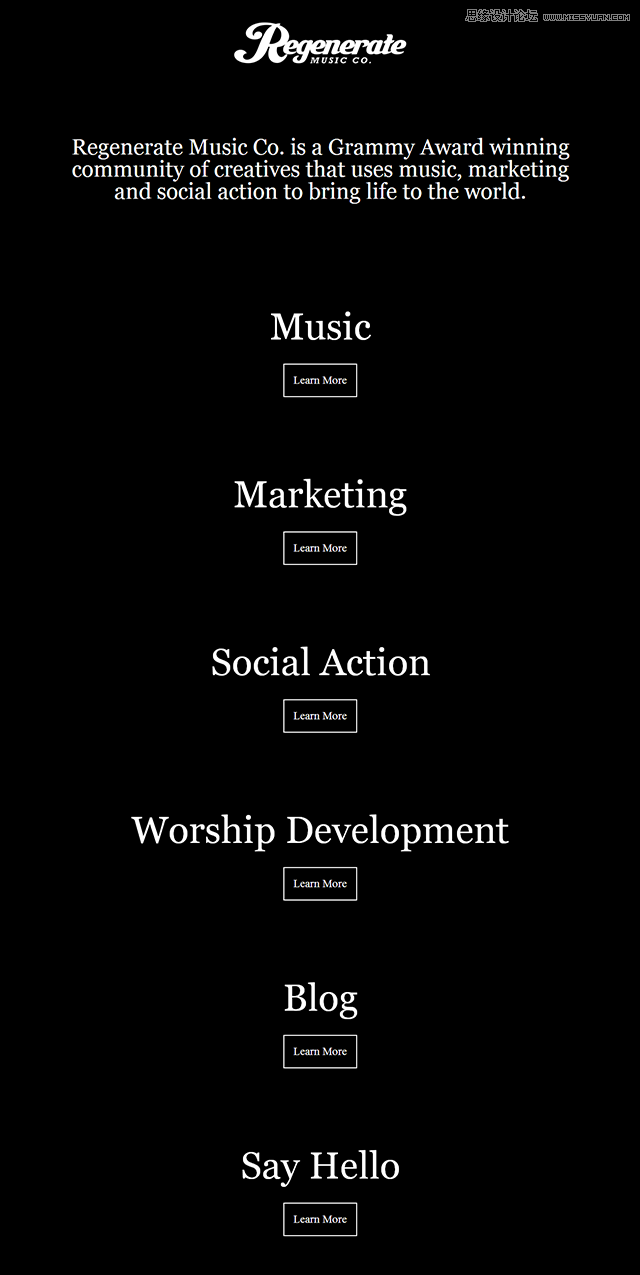
Task: Tap Learn More under Blog
Action: (320, 1052)
